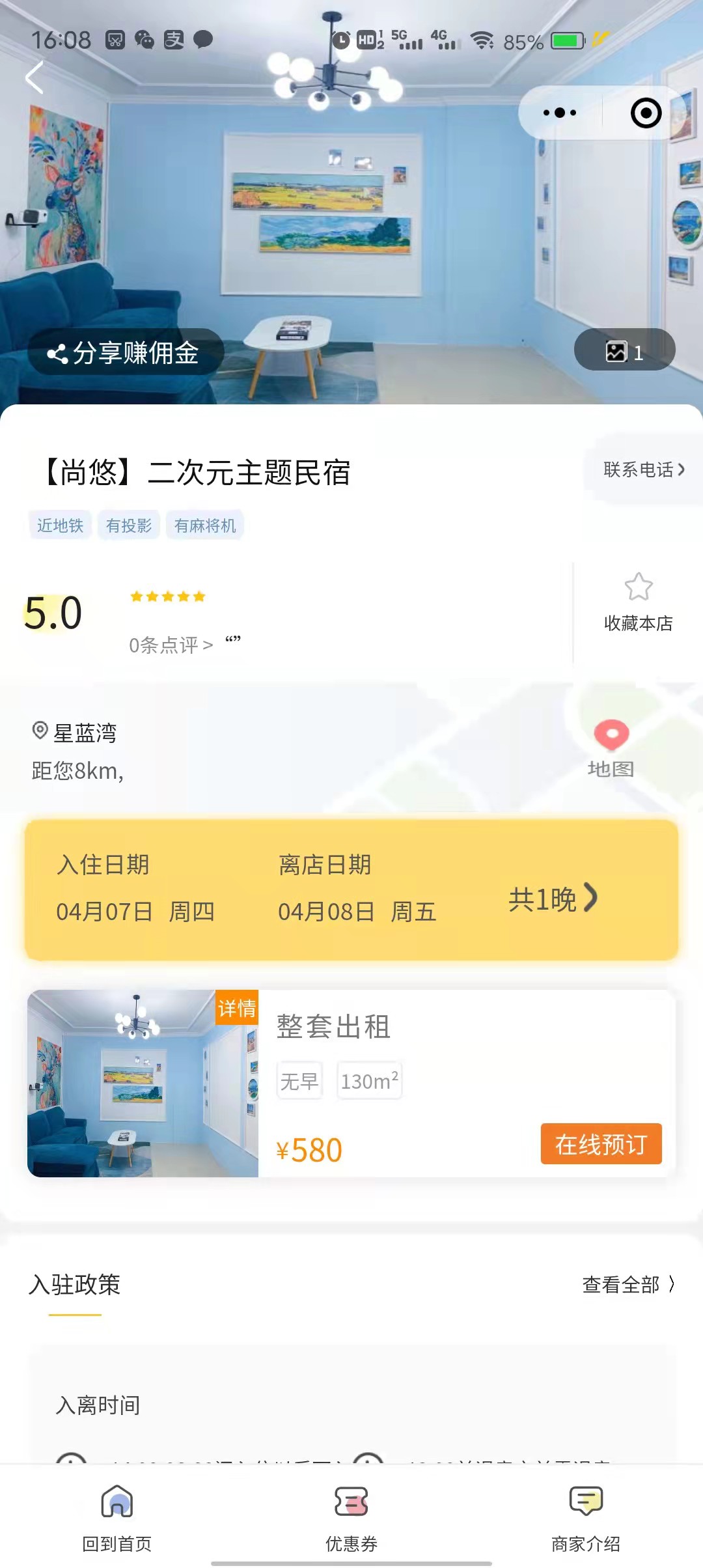Viewport: 703px width, 1568px height.
Task: Close the mini program with the circle icon
Action: [646, 113]
